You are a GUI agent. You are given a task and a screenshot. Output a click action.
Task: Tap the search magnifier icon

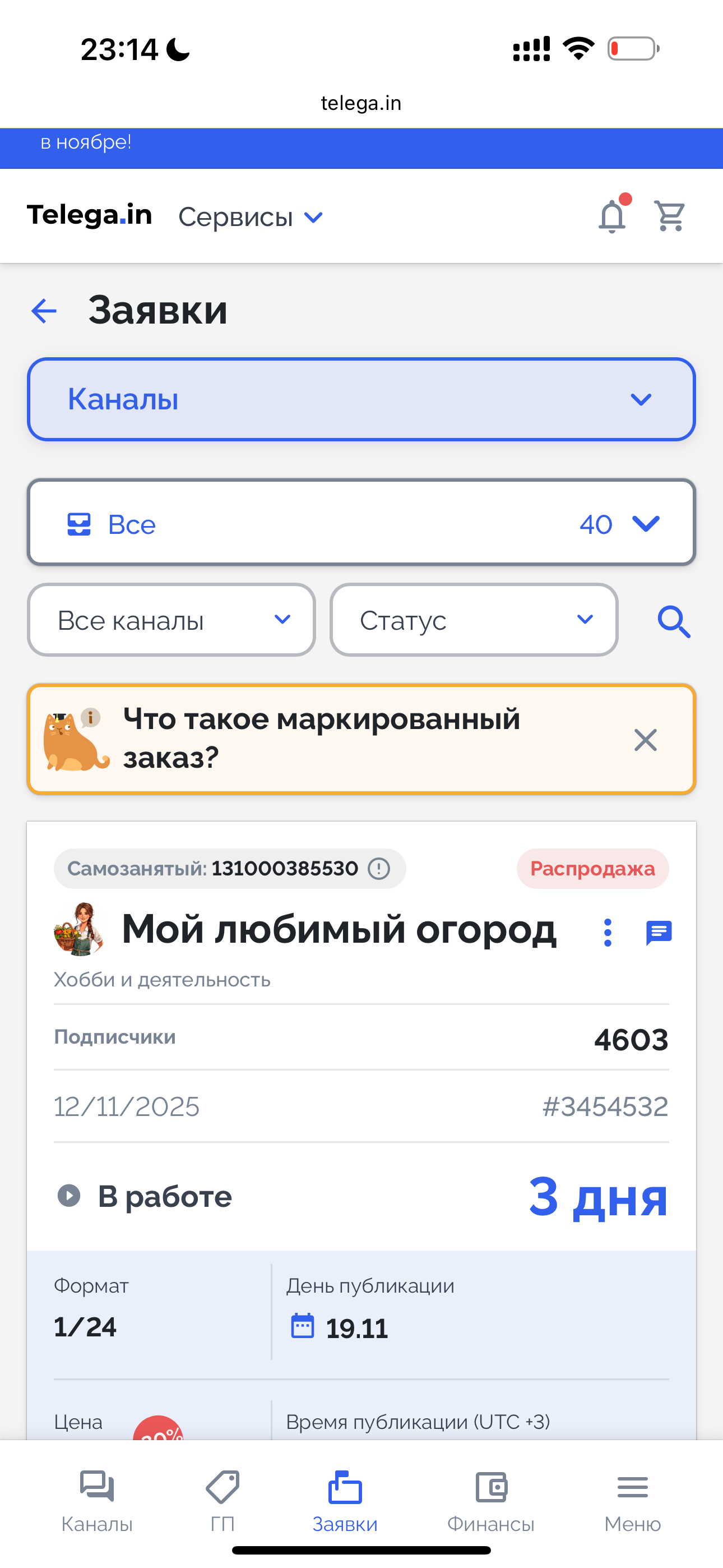[x=674, y=621]
